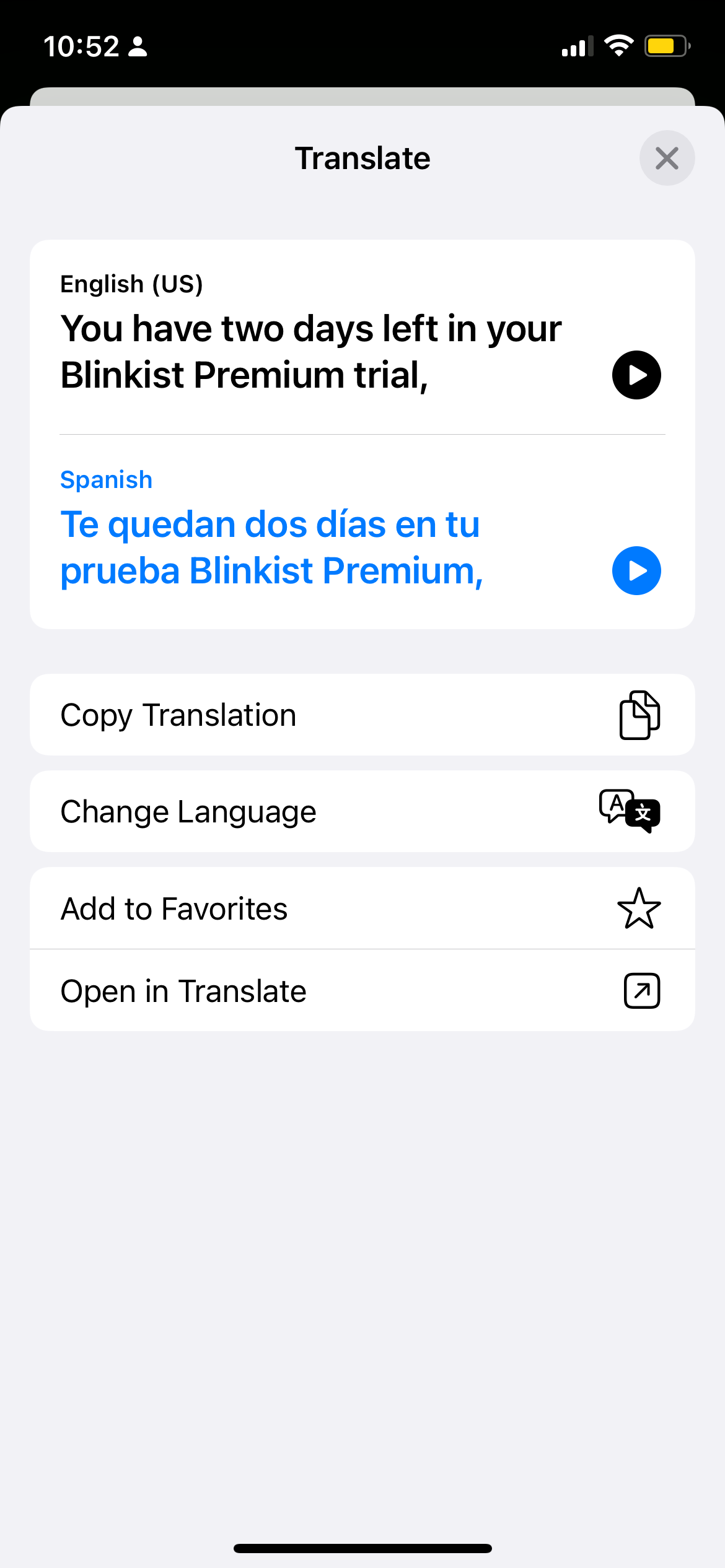Open Change Language options
The image size is (725, 1568).
(x=362, y=811)
